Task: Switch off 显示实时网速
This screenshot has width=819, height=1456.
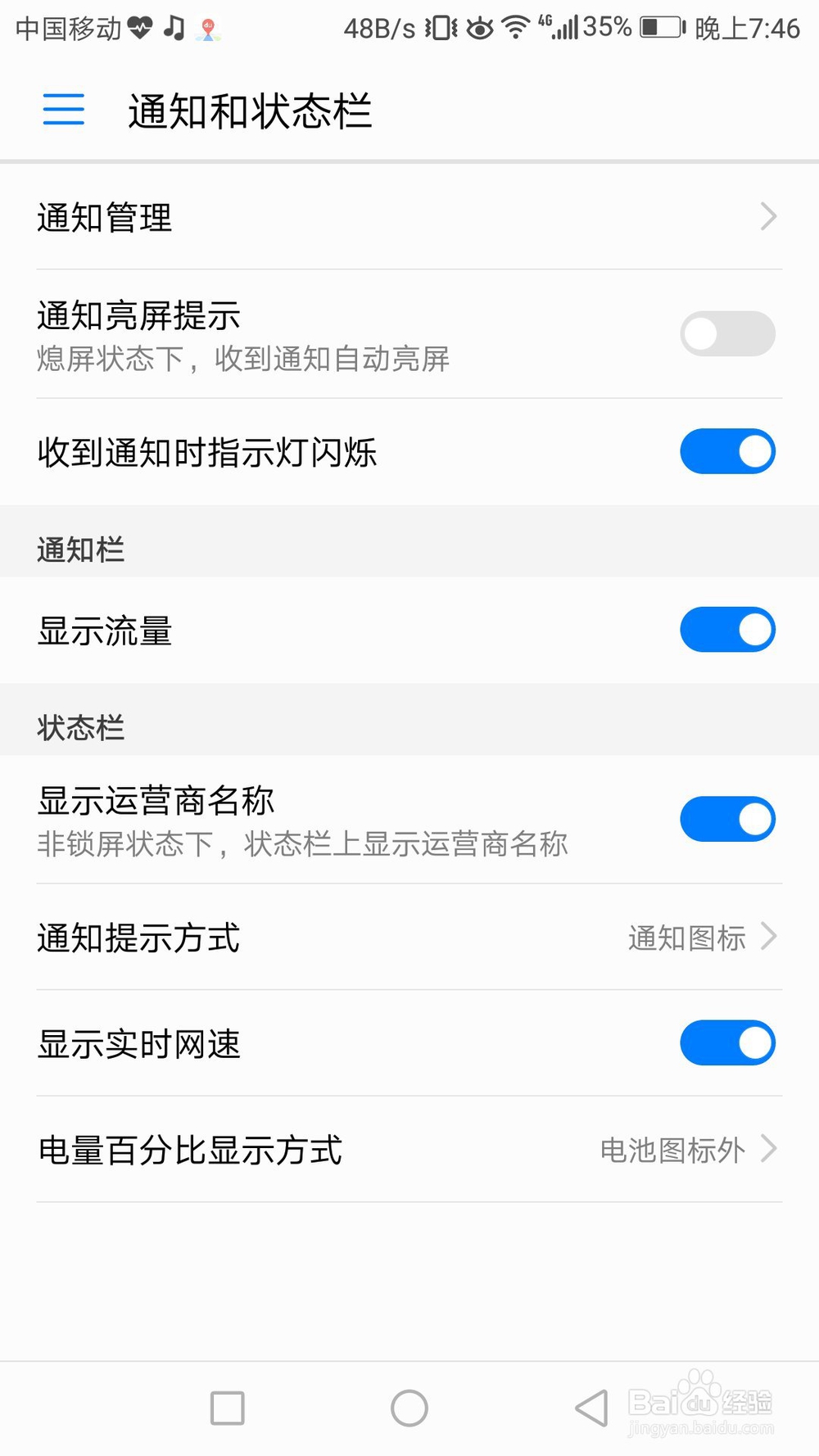Action: coord(727,1043)
